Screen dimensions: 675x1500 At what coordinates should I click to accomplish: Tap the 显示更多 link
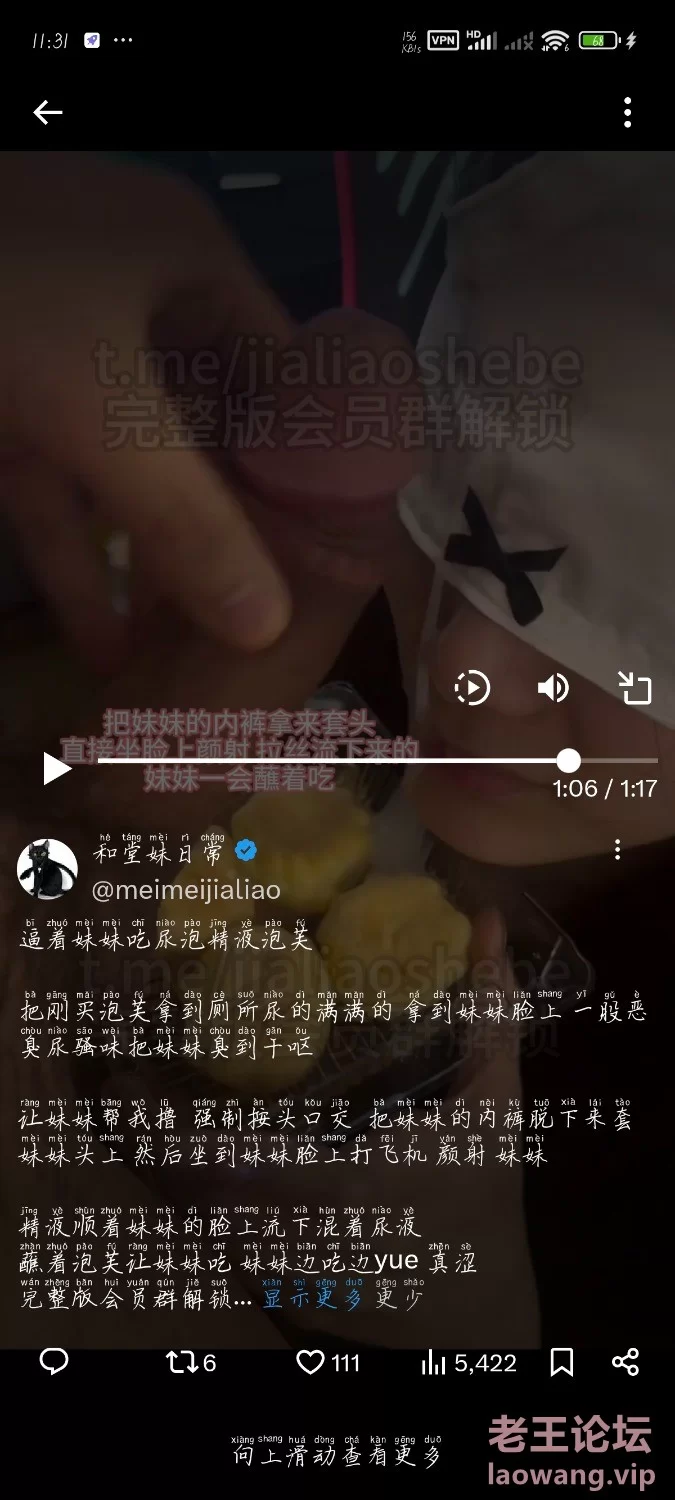[x=312, y=1299]
